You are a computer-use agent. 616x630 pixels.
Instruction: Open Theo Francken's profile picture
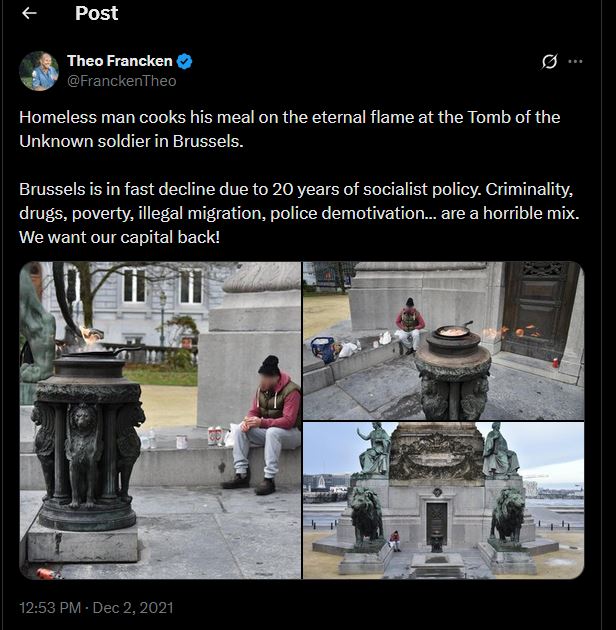pyautogui.click(x=39, y=71)
